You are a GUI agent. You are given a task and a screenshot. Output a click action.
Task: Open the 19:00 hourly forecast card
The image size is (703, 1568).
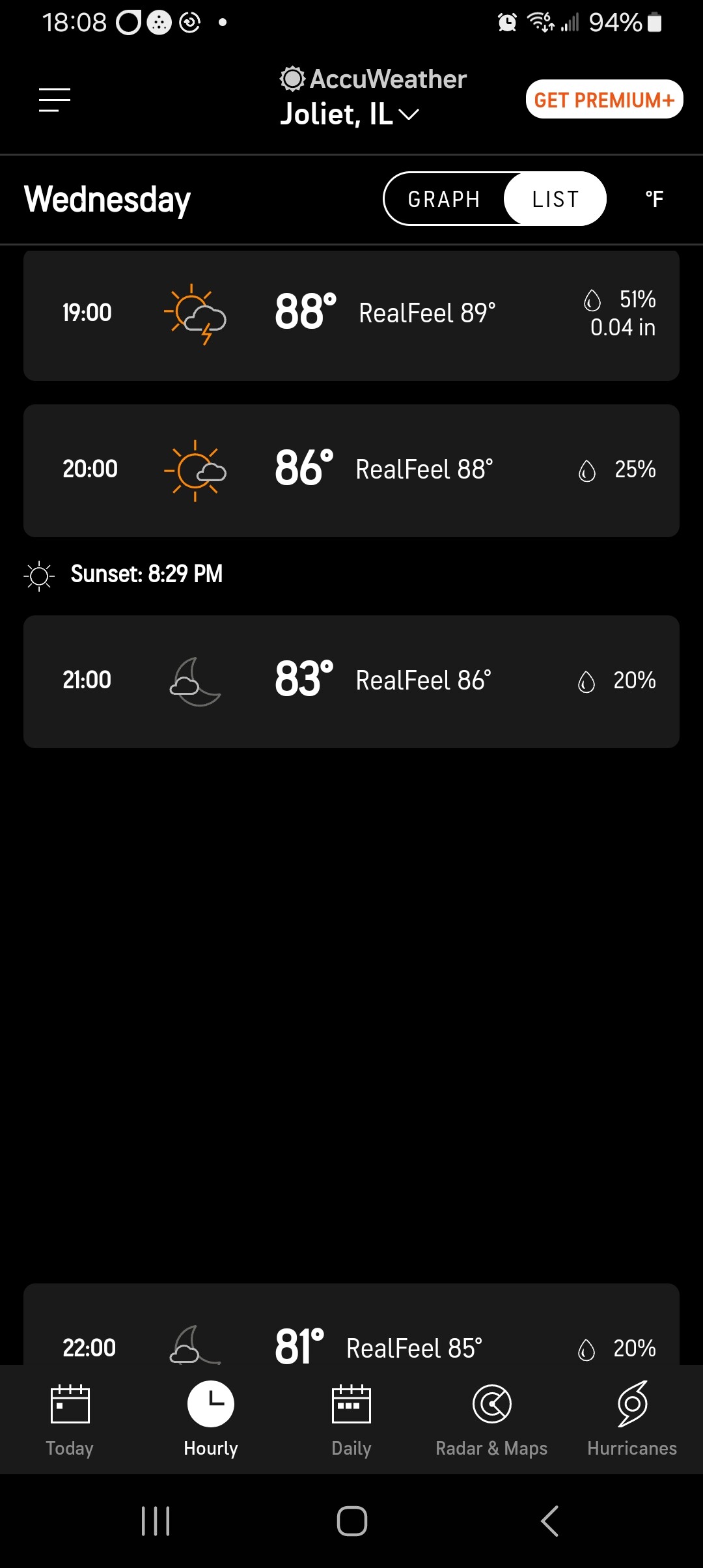(351, 315)
